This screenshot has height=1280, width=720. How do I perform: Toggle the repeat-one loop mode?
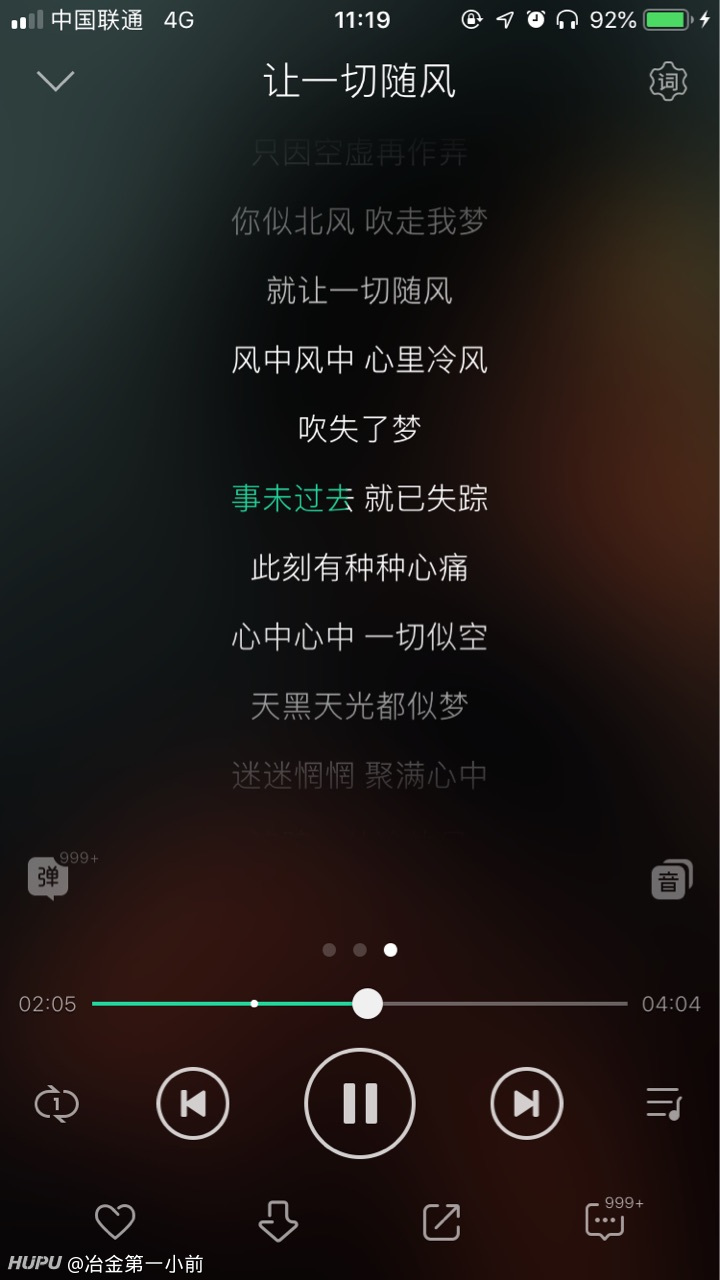coord(56,1104)
